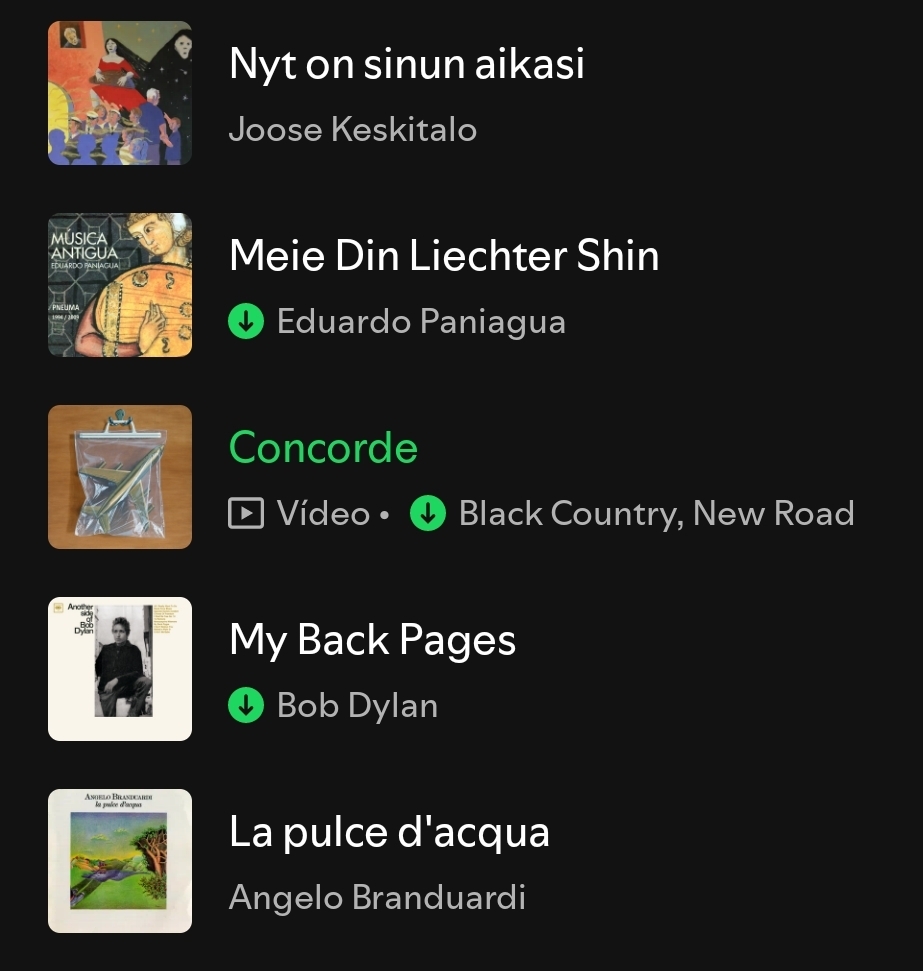Image resolution: width=923 pixels, height=971 pixels.
Task: Play Meie Din Liechter Shin track
Action: tap(443, 257)
